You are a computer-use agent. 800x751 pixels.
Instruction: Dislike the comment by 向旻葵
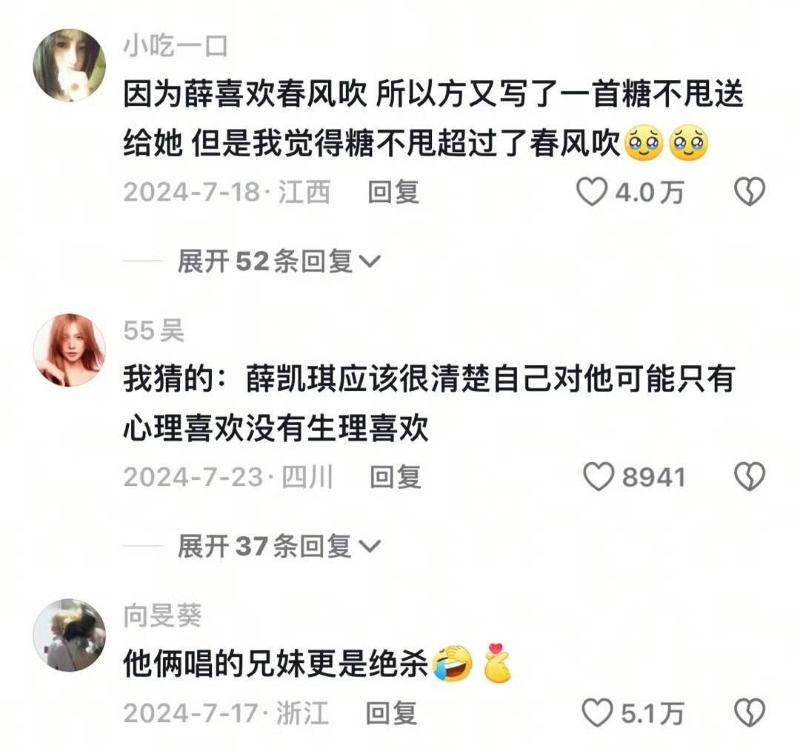(749, 712)
